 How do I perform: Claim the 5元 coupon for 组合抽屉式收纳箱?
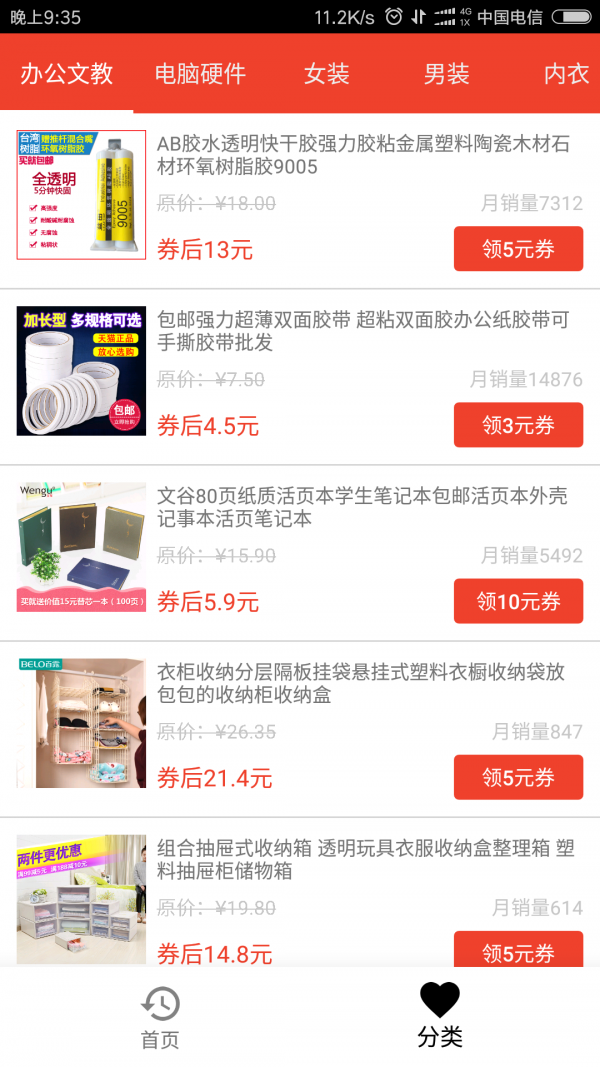pos(518,951)
